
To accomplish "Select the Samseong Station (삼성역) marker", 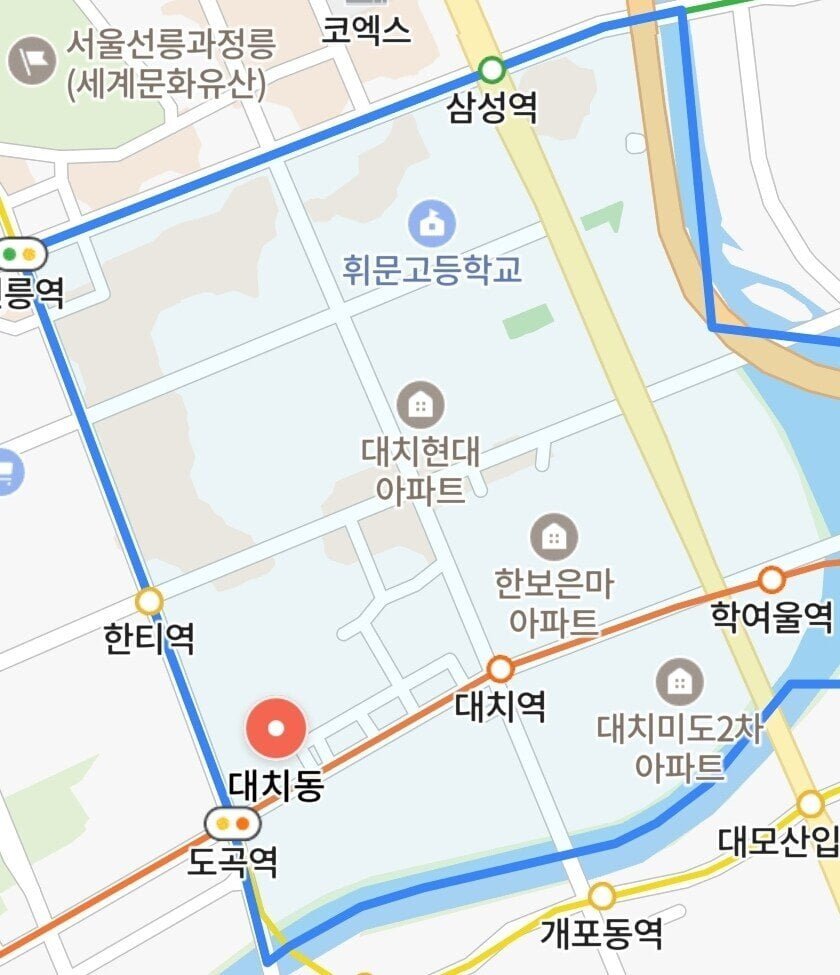I will coord(492,70).
